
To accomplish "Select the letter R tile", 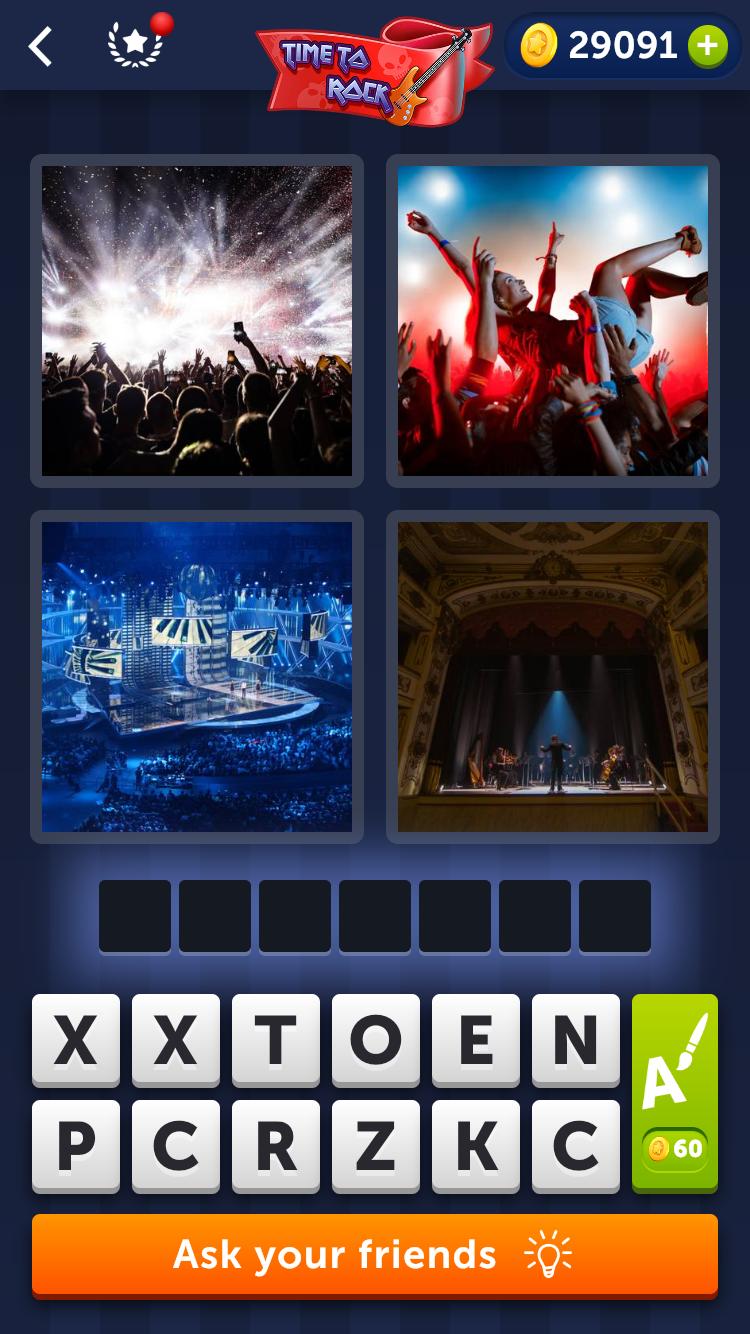I will click(276, 1146).
